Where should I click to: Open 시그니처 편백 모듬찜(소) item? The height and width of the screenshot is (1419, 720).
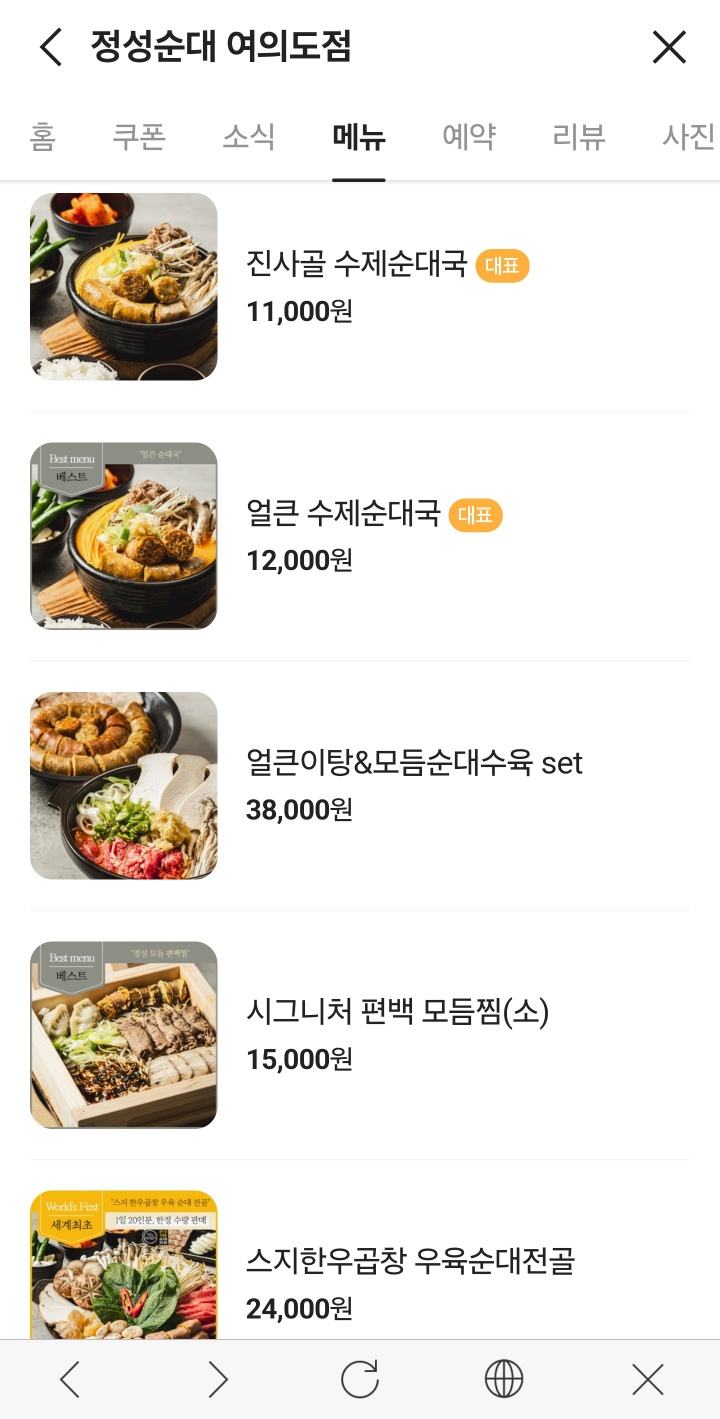(x=397, y=1013)
